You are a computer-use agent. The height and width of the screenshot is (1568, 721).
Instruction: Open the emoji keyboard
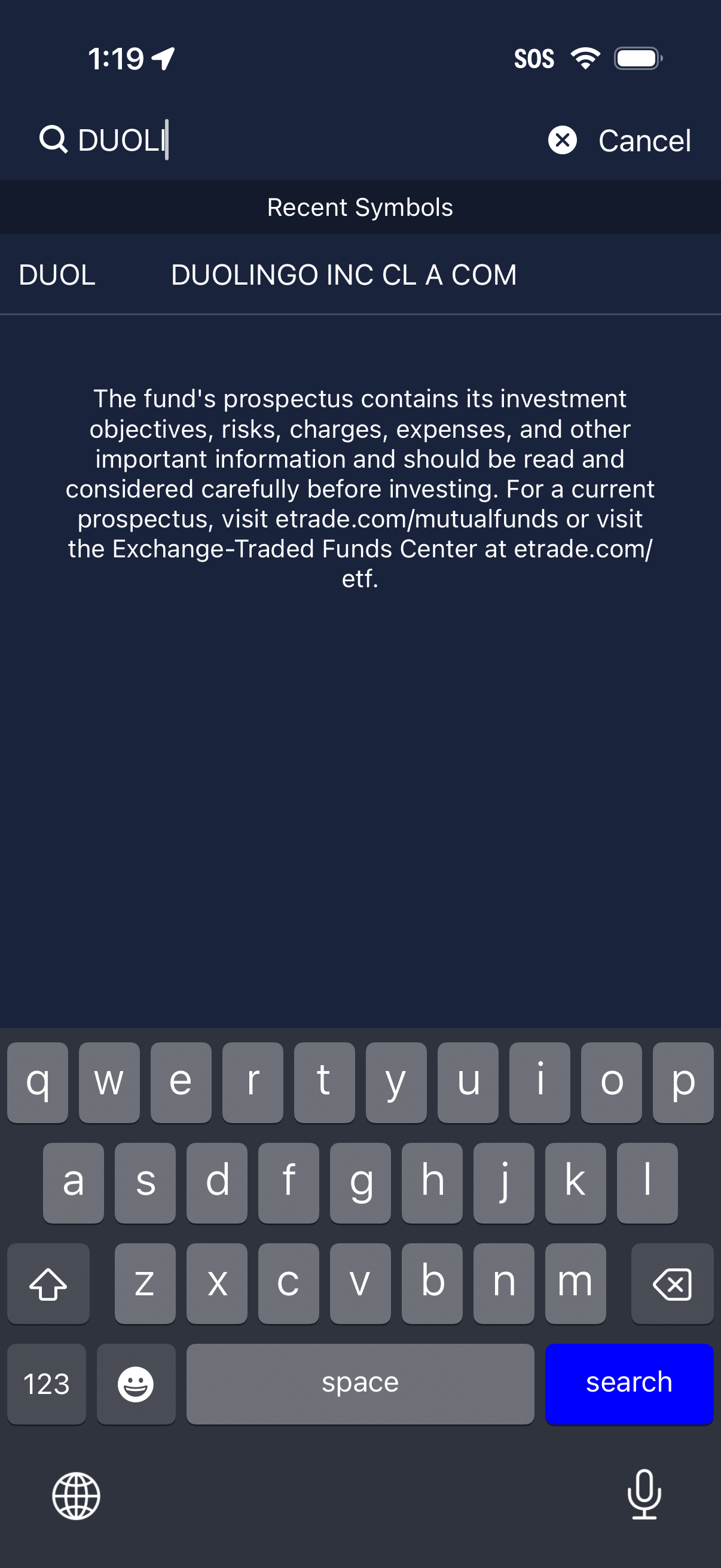(136, 1383)
